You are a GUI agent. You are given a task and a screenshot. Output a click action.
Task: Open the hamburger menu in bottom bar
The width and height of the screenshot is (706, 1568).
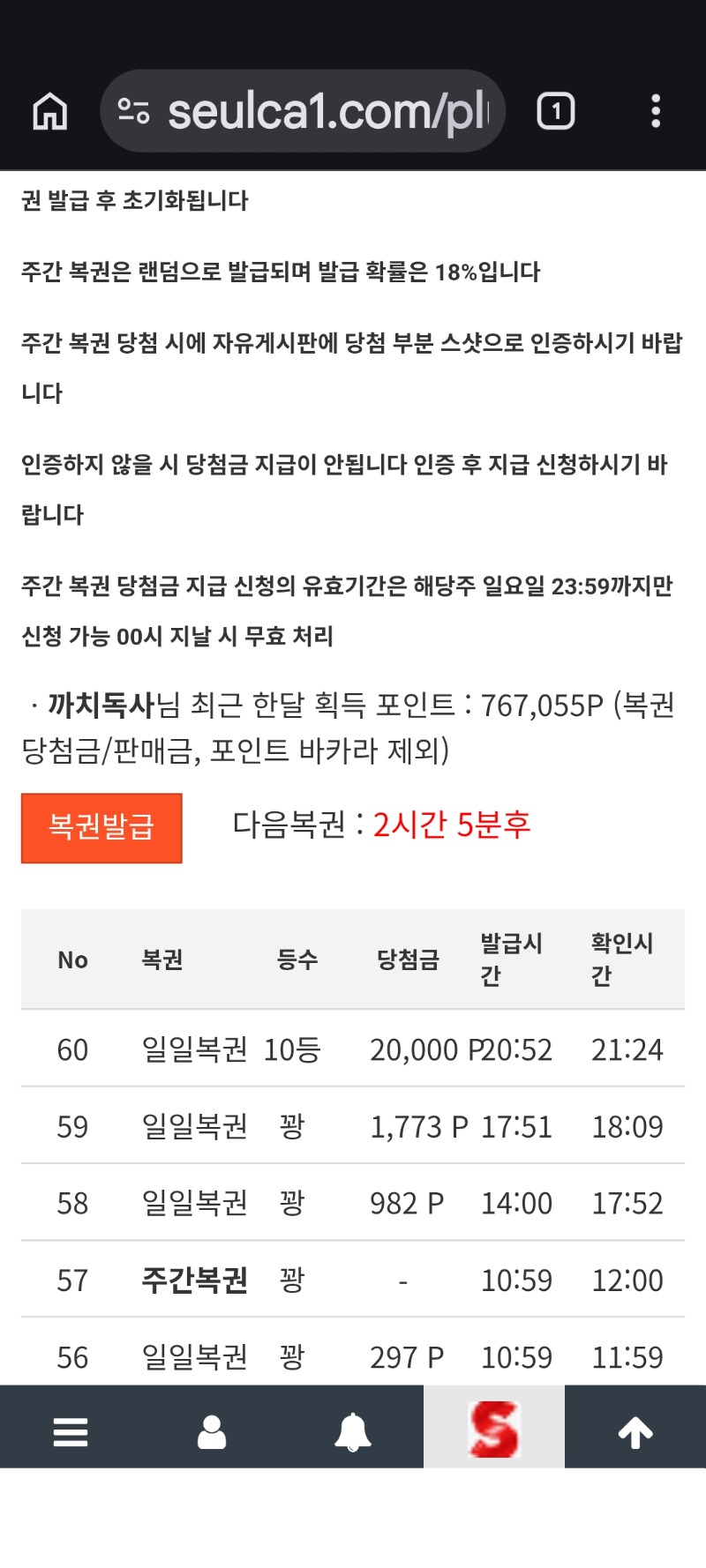[x=71, y=1432]
